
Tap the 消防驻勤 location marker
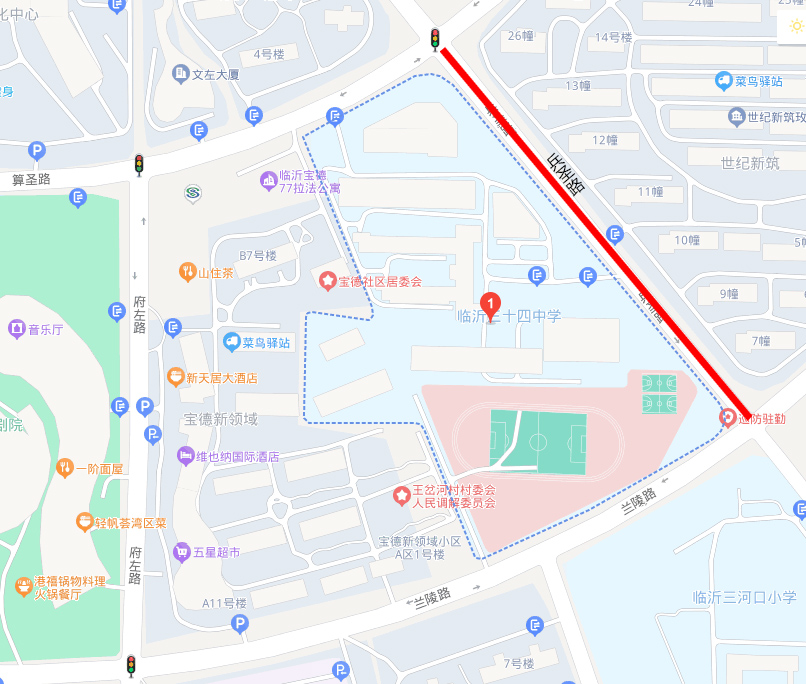click(x=727, y=418)
